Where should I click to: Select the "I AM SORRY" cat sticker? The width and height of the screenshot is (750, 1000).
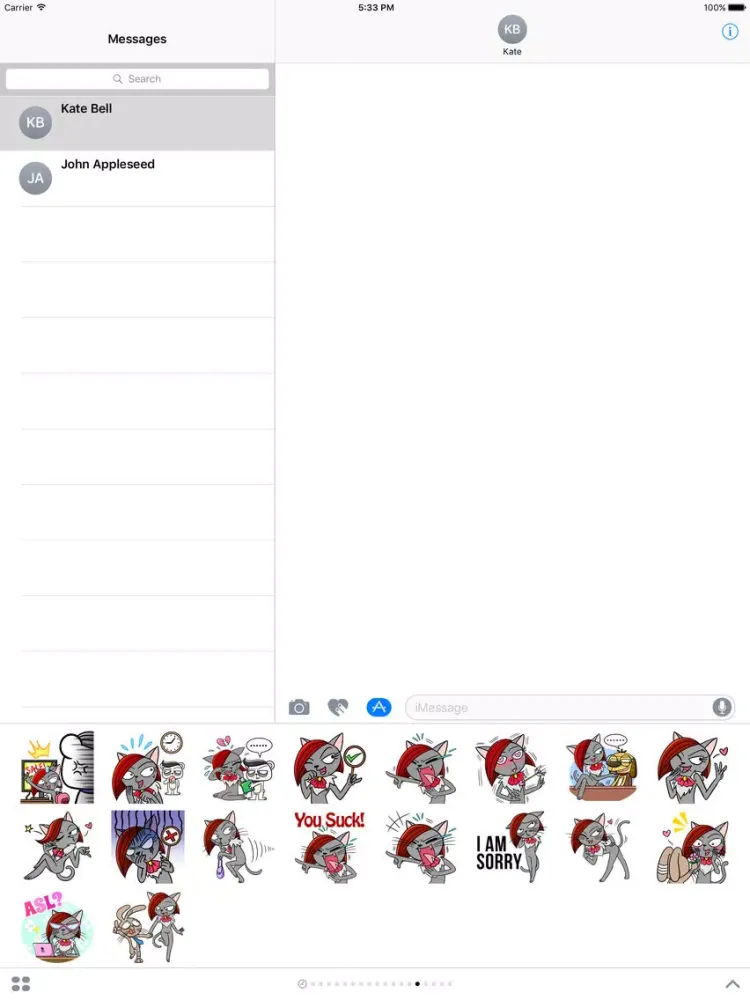point(510,846)
